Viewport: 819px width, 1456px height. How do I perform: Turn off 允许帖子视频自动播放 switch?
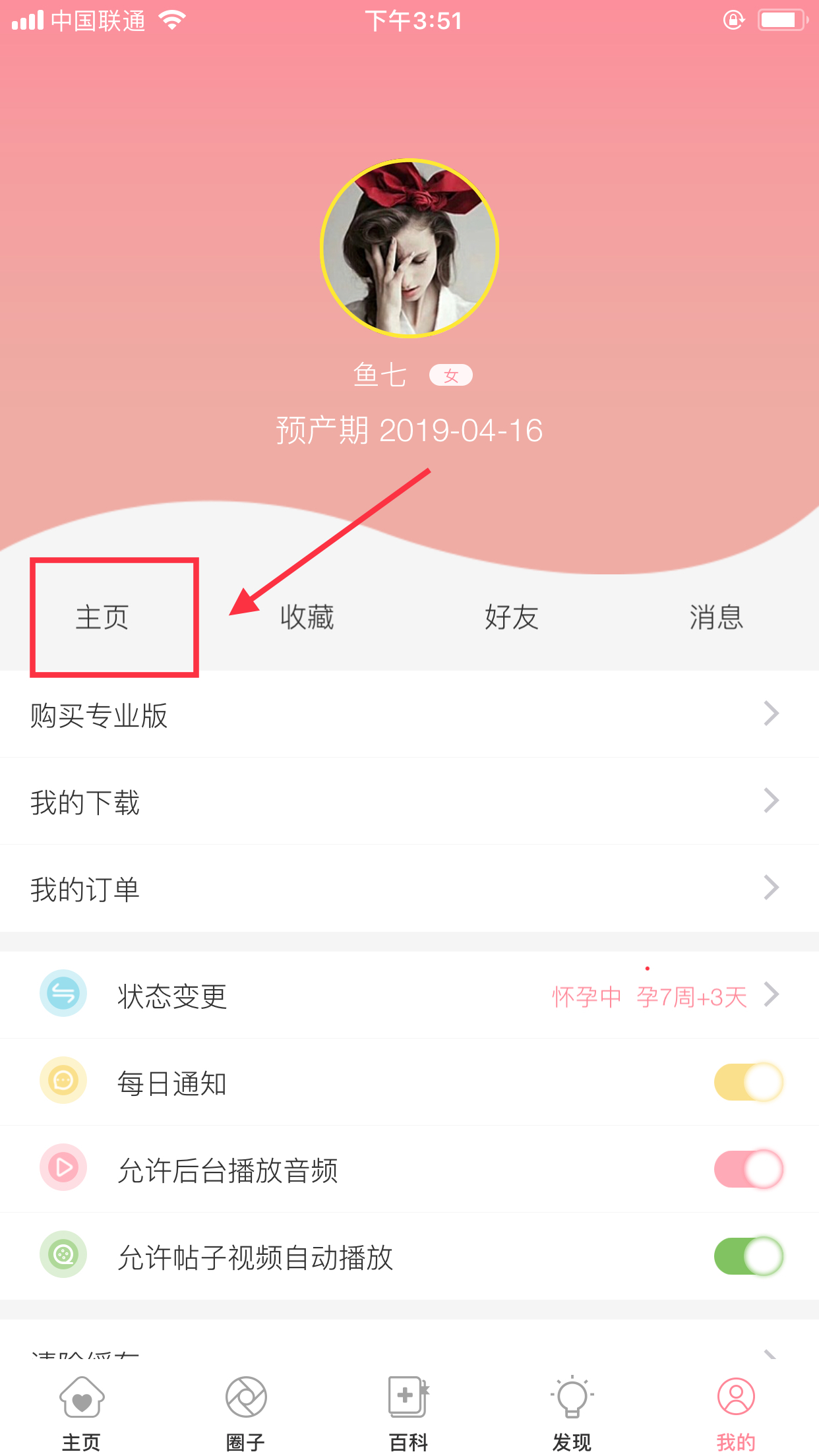pyautogui.click(x=748, y=1257)
